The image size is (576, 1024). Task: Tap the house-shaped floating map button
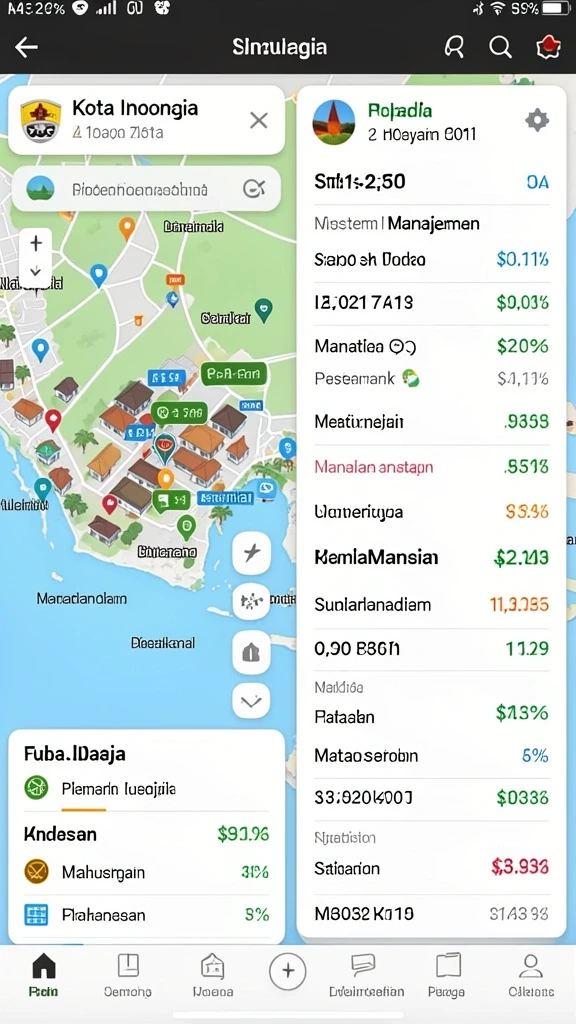(251, 652)
